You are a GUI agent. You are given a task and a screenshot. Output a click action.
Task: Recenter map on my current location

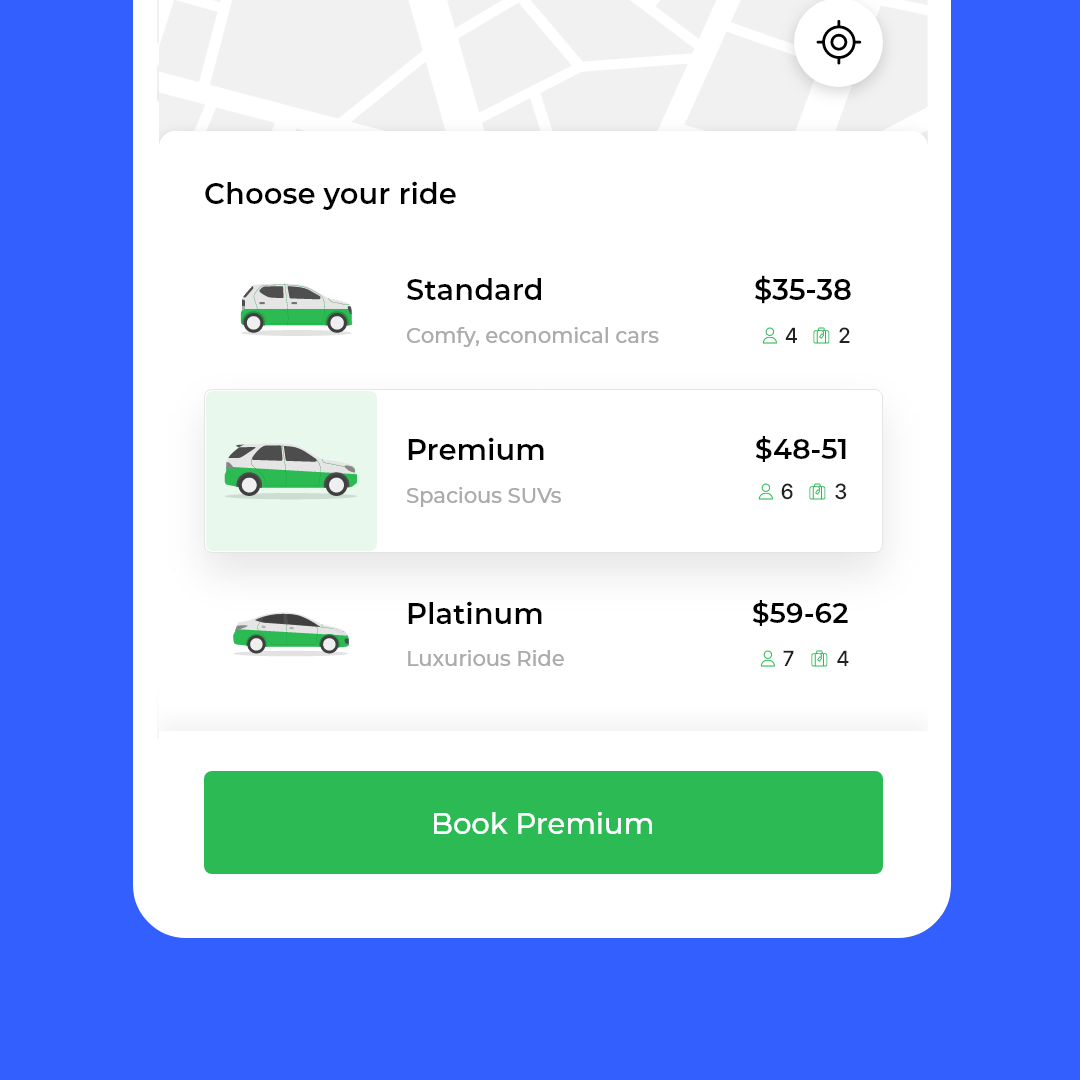point(838,43)
